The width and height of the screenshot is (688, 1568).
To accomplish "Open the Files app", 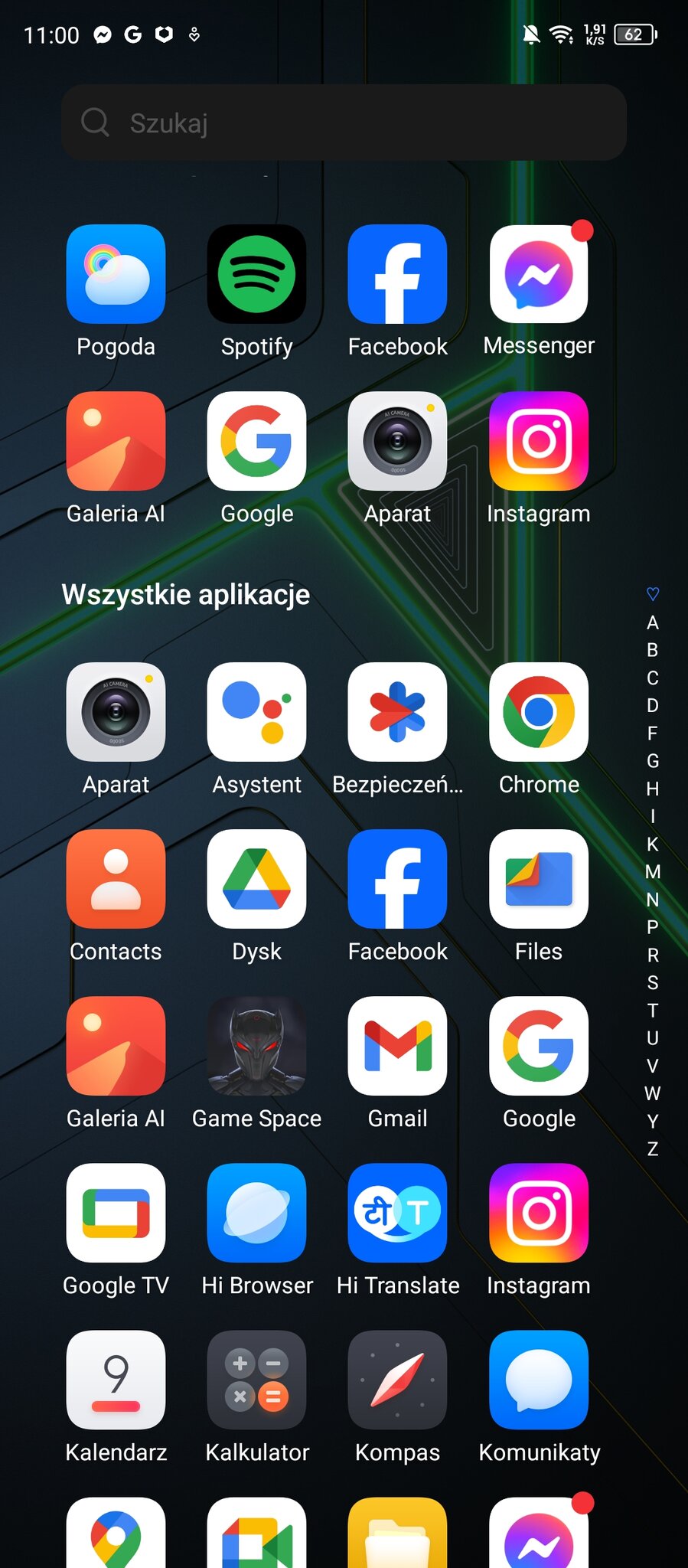I will click(x=539, y=879).
